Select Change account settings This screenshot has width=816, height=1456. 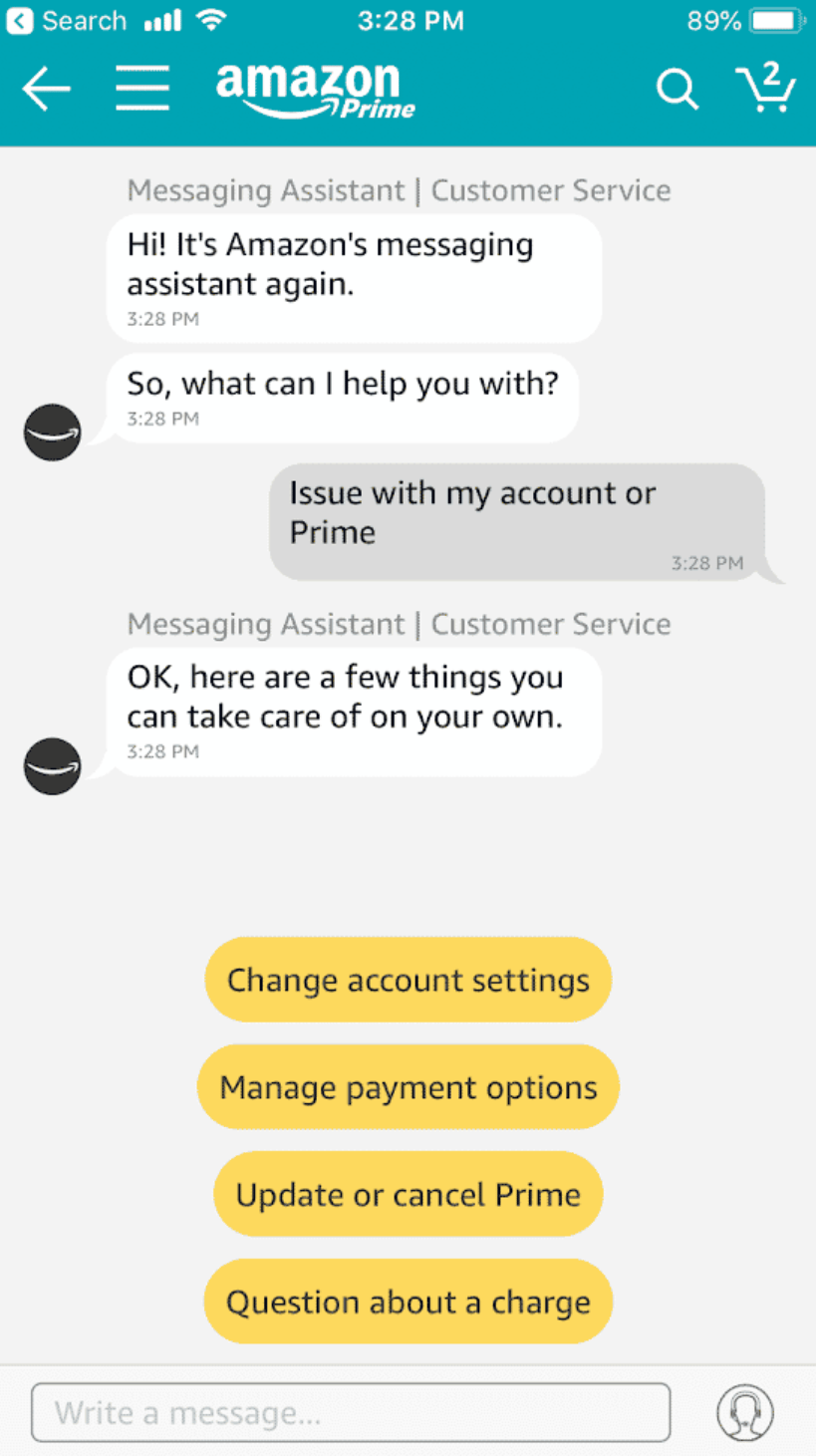click(x=408, y=980)
